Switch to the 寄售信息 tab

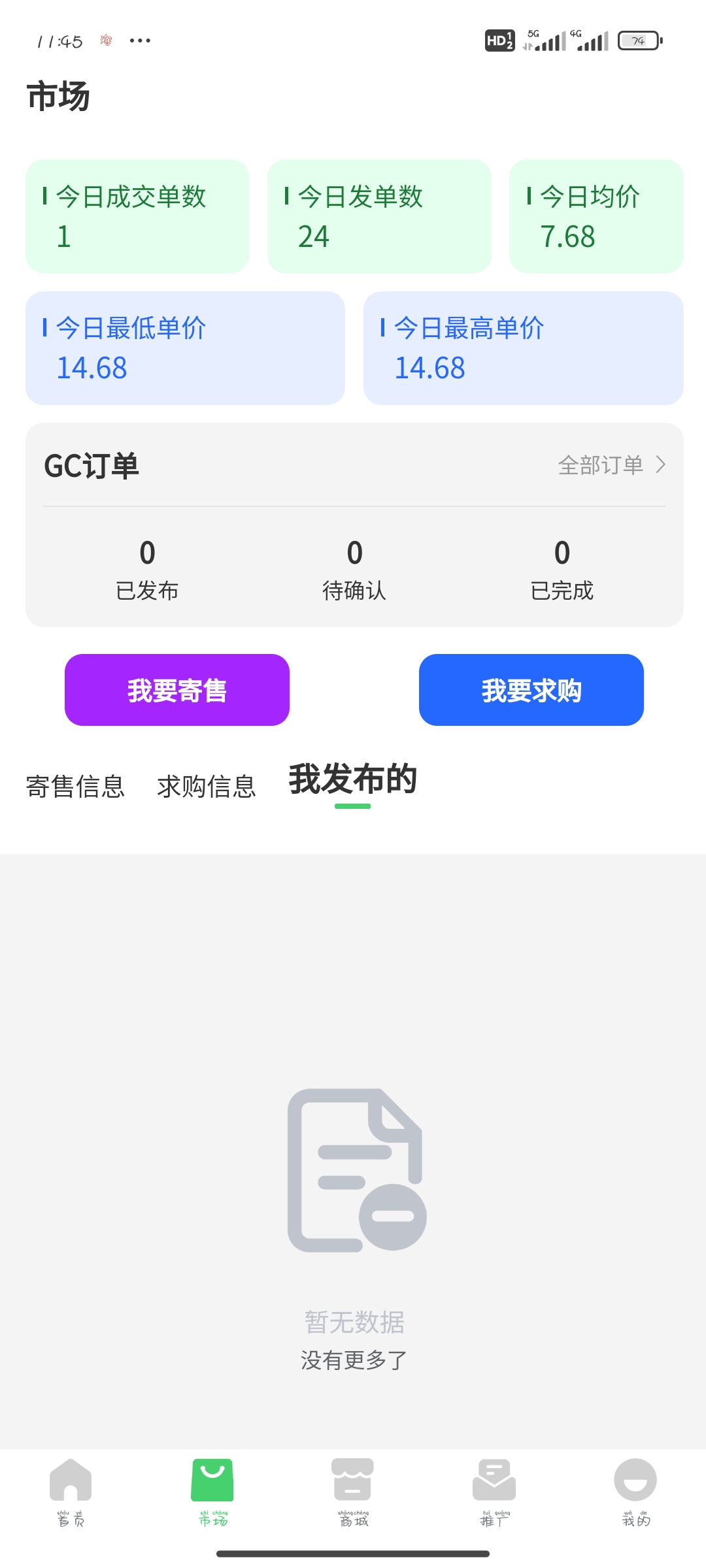tap(75, 786)
